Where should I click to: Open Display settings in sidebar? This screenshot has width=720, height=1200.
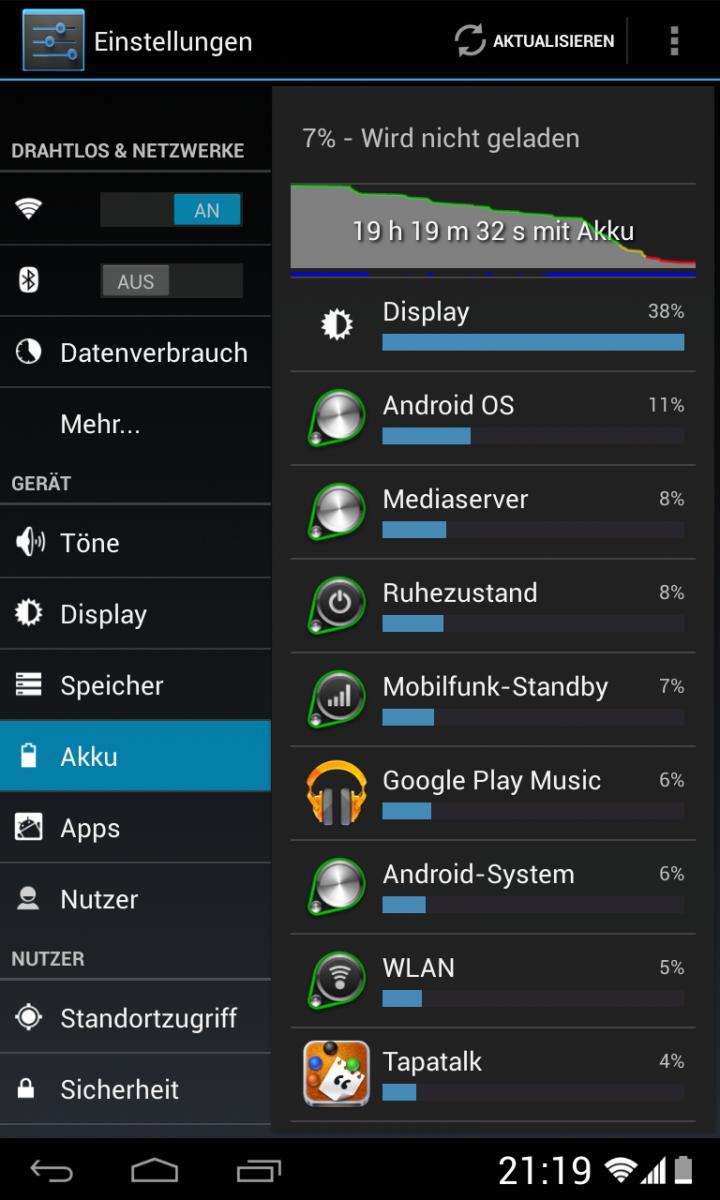tap(135, 614)
